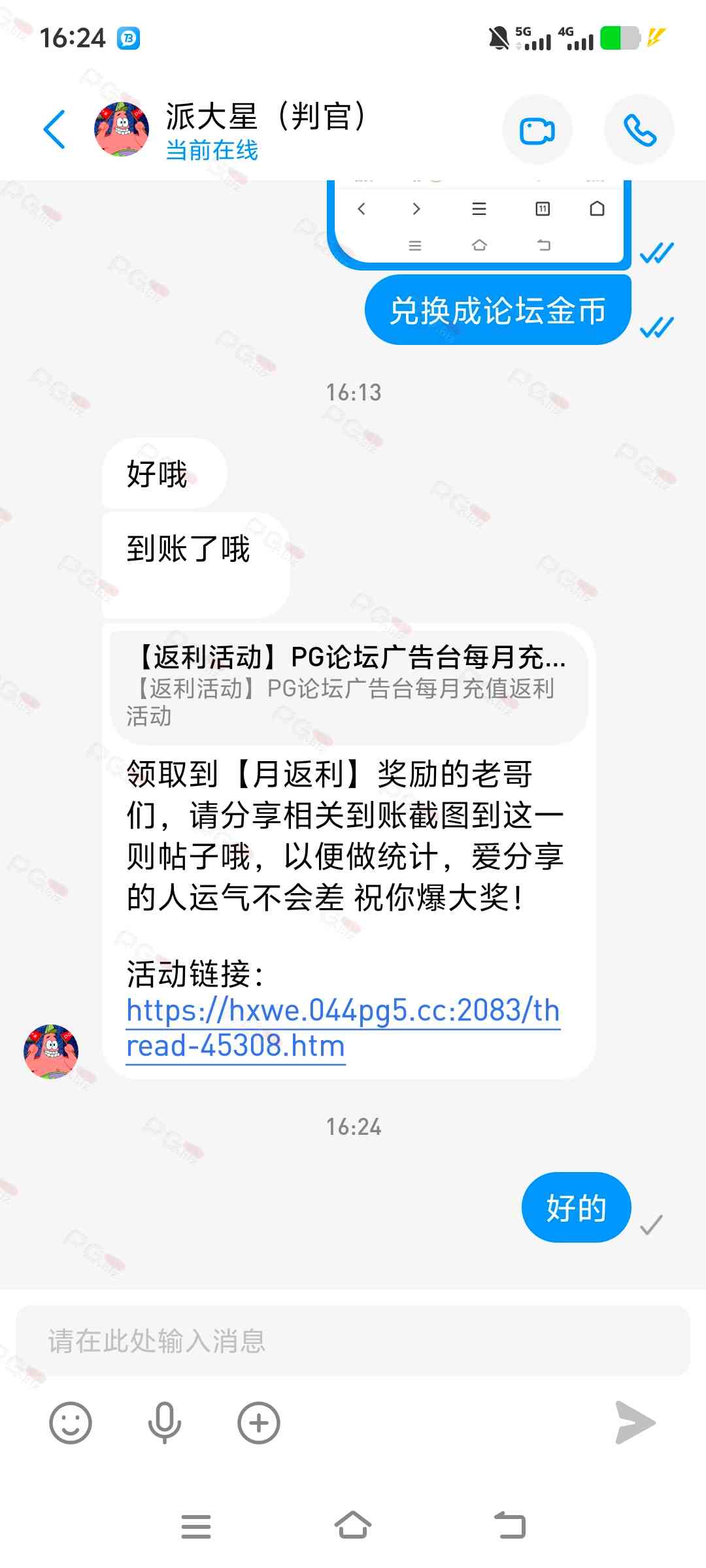The height and width of the screenshot is (1568, 706).
Task: Send the message with the arrow button
Action: point(635,1422)
